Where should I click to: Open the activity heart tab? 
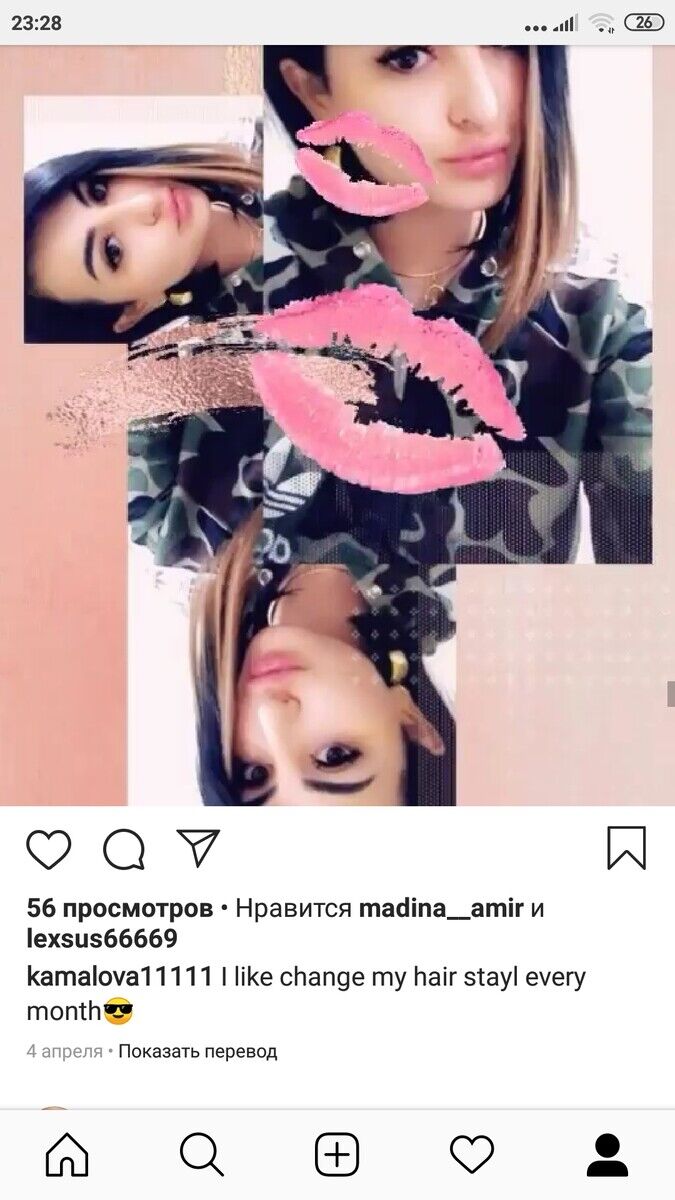click(472, 1156)
